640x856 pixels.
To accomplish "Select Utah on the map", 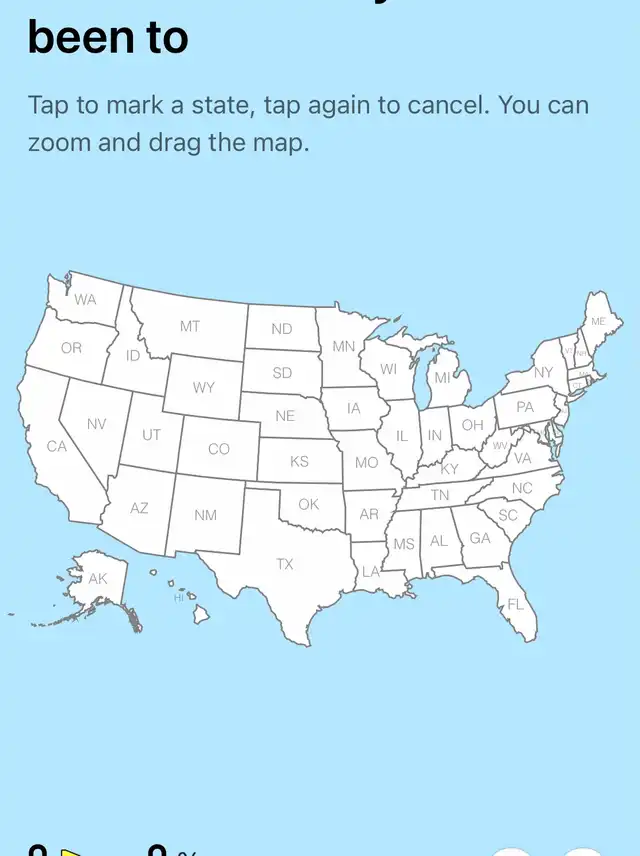I will (x=152, y=435).
